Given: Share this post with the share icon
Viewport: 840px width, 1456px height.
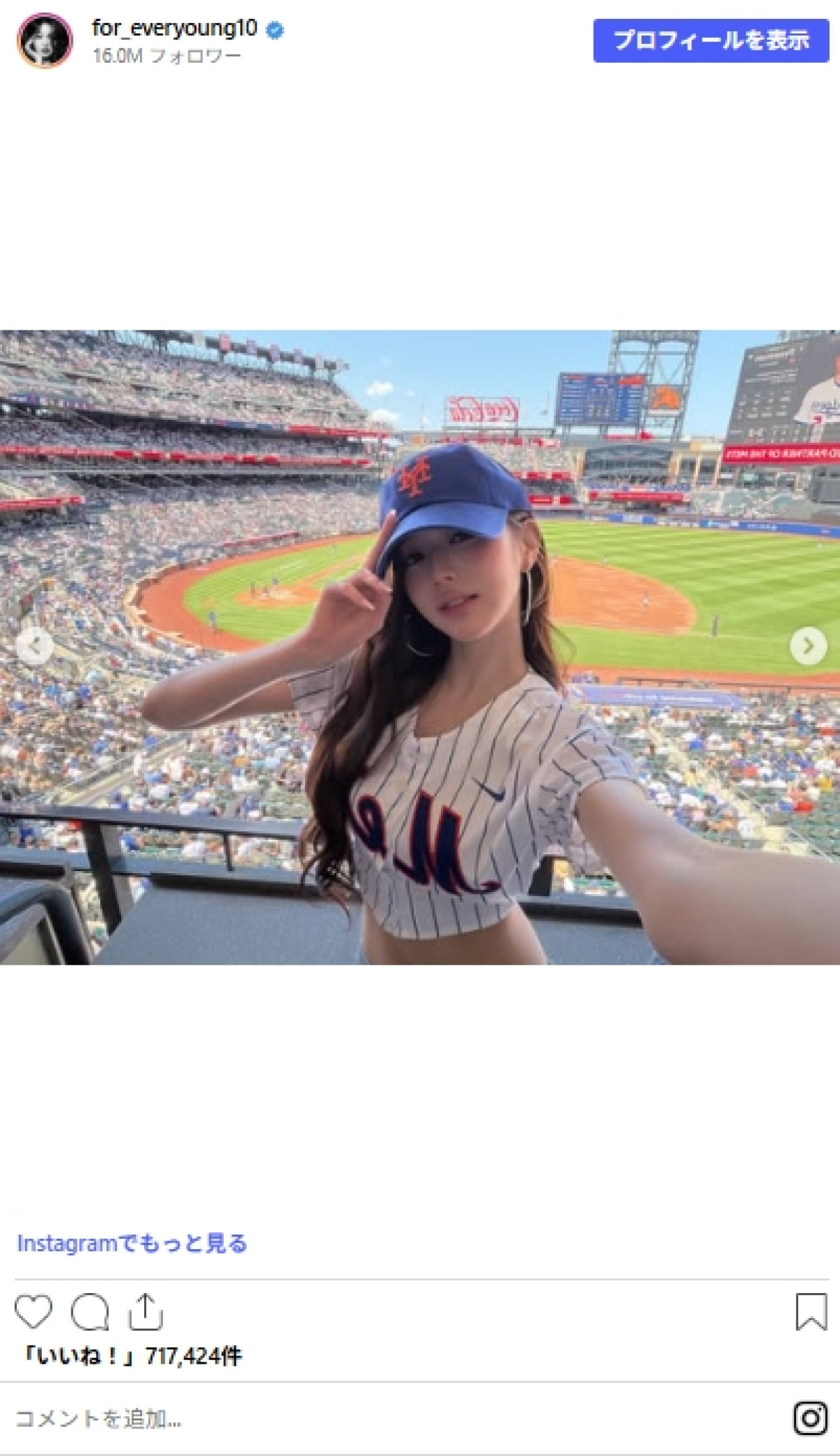Looking at the screenshot, I should click(x=146, y=1312).
